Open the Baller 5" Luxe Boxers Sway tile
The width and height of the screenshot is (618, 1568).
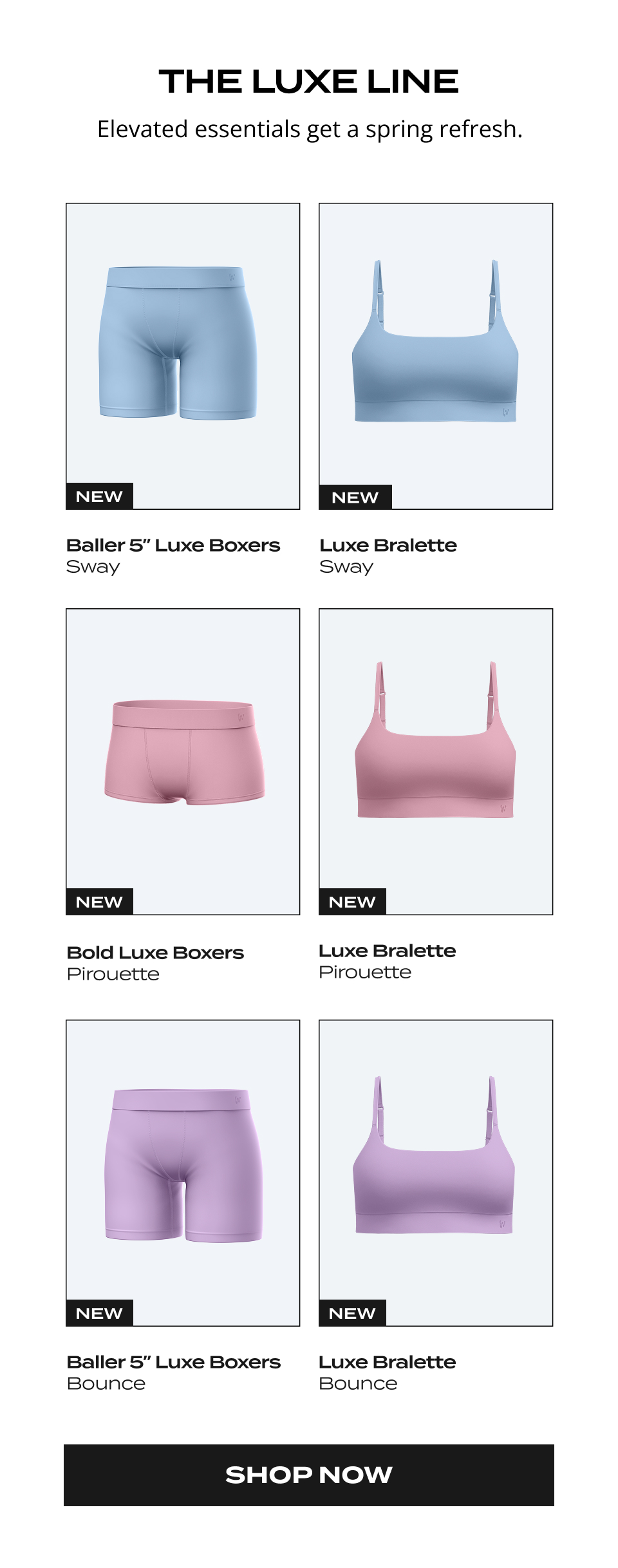click(x=183, y=356)
